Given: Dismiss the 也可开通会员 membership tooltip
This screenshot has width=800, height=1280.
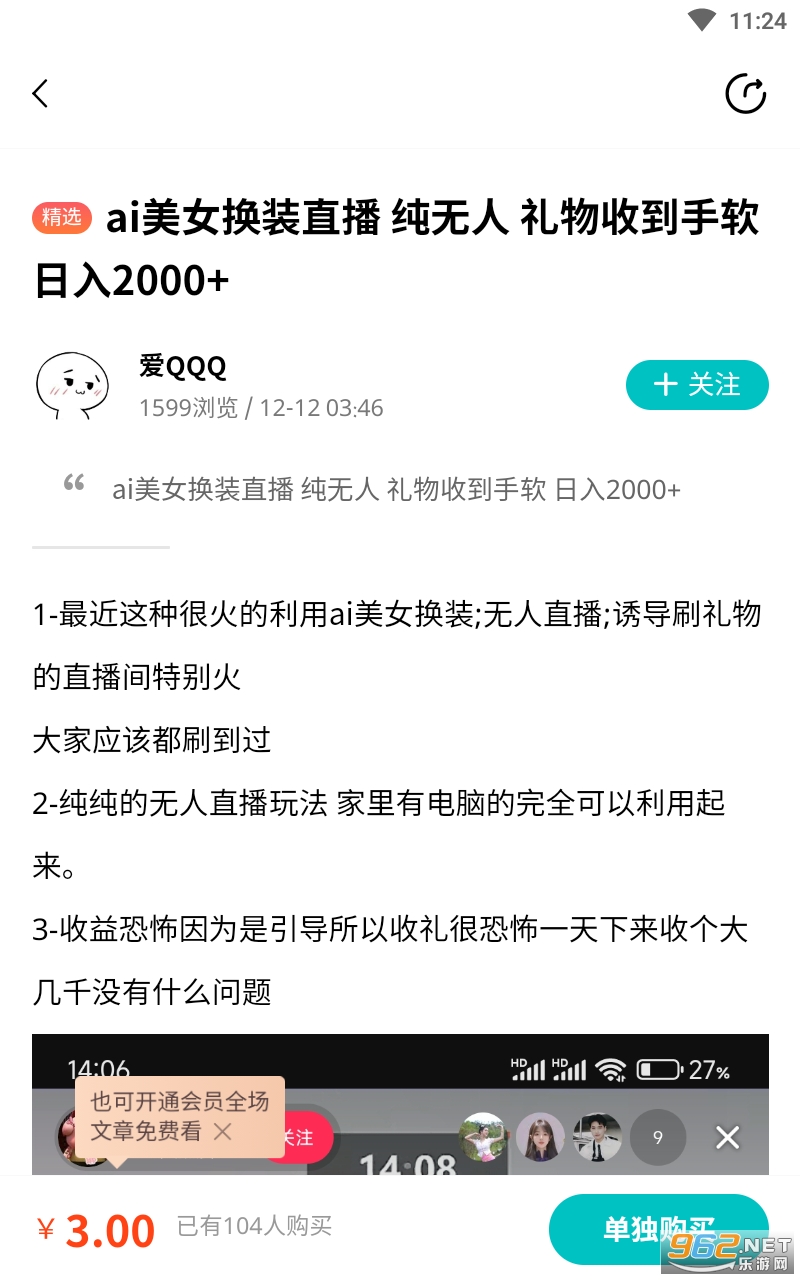Looking at the screenshot, I should pyautogui.click(x=223, y=1131).
